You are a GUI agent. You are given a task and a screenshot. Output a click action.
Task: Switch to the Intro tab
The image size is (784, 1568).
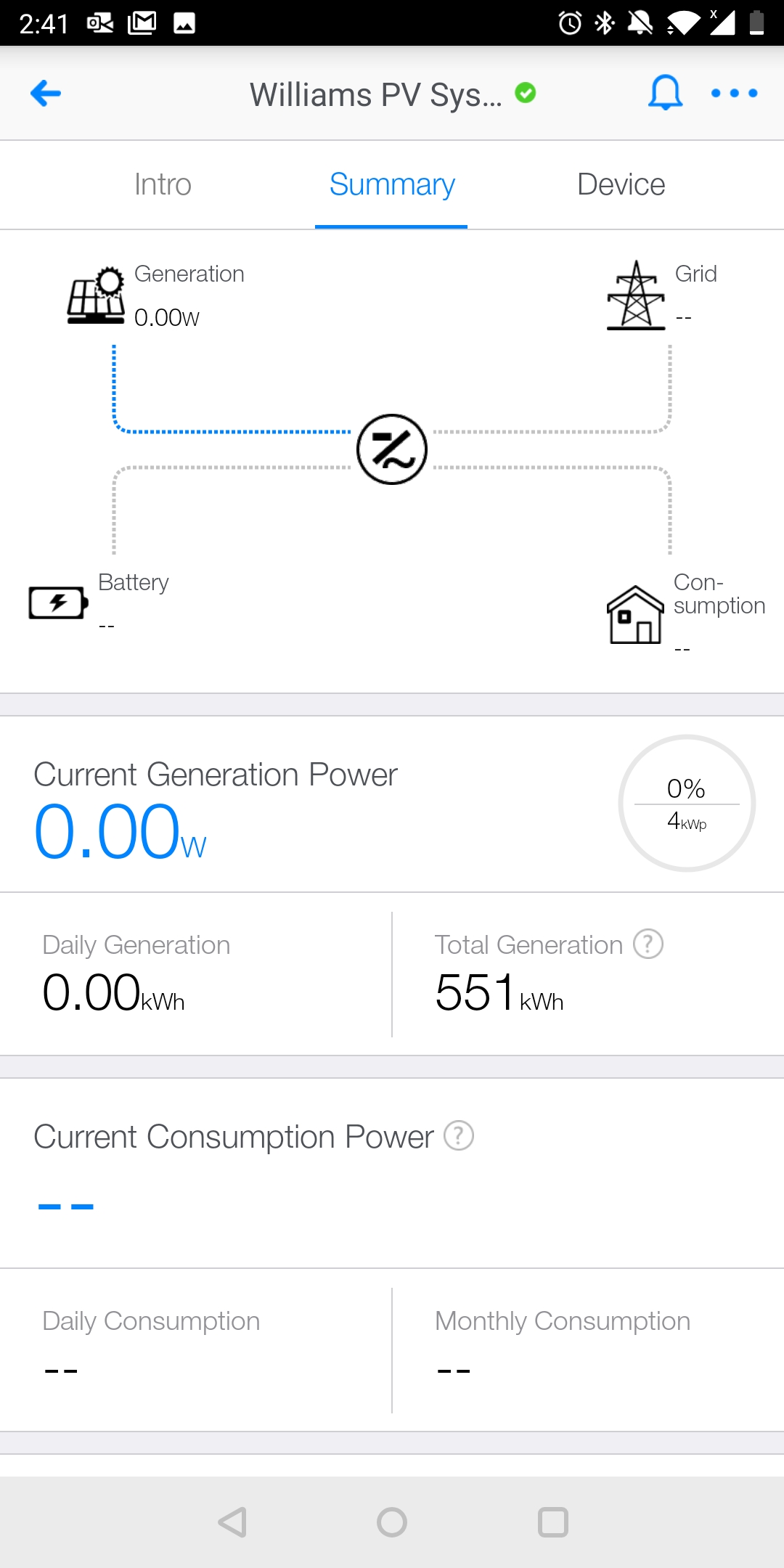(162, 184)
